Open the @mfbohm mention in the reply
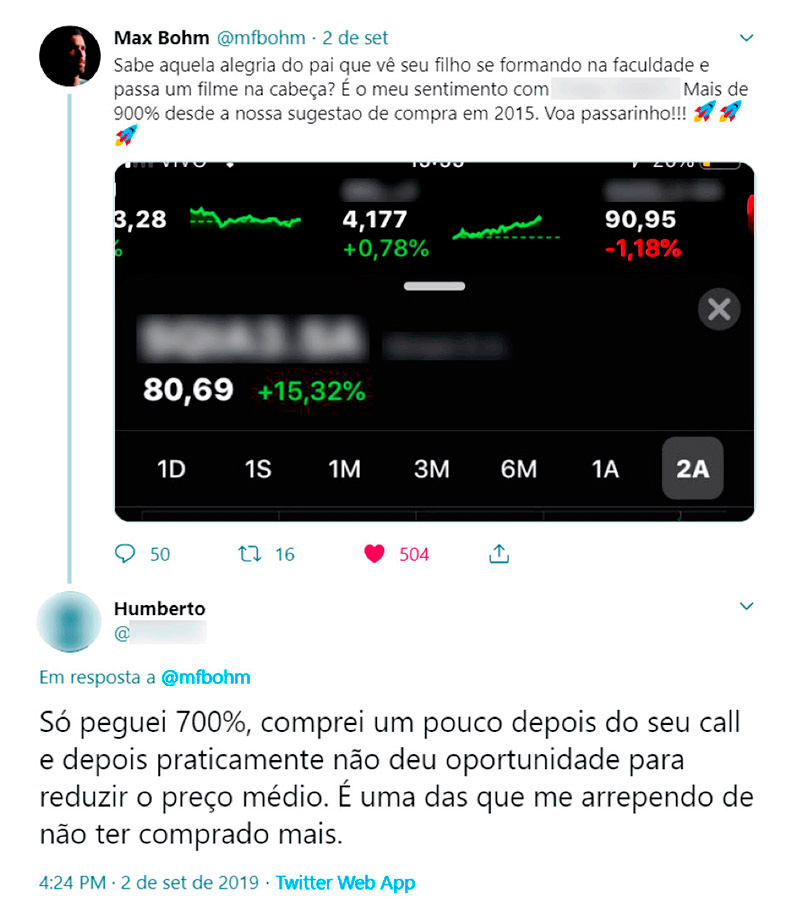 point(205,677)
